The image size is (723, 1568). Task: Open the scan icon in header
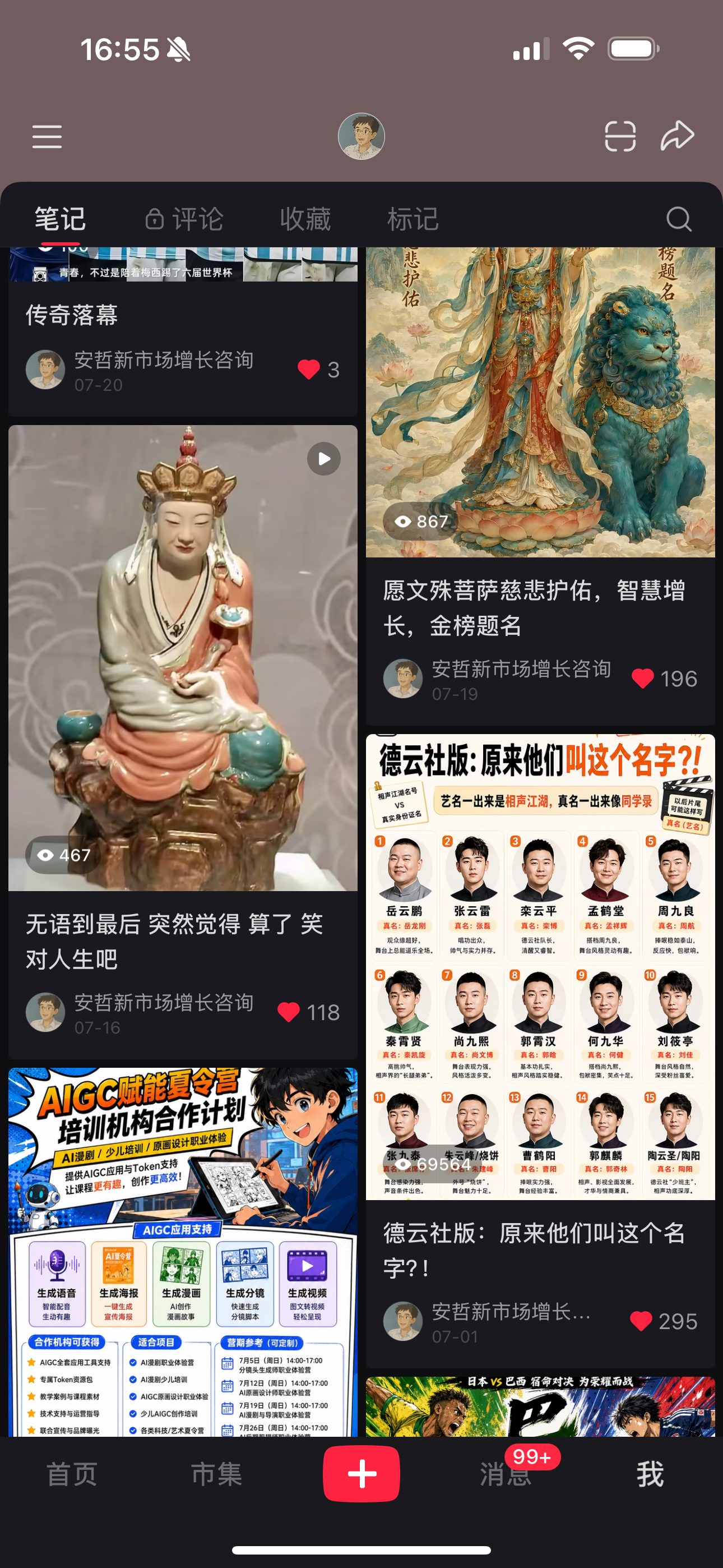click(620, 136)
